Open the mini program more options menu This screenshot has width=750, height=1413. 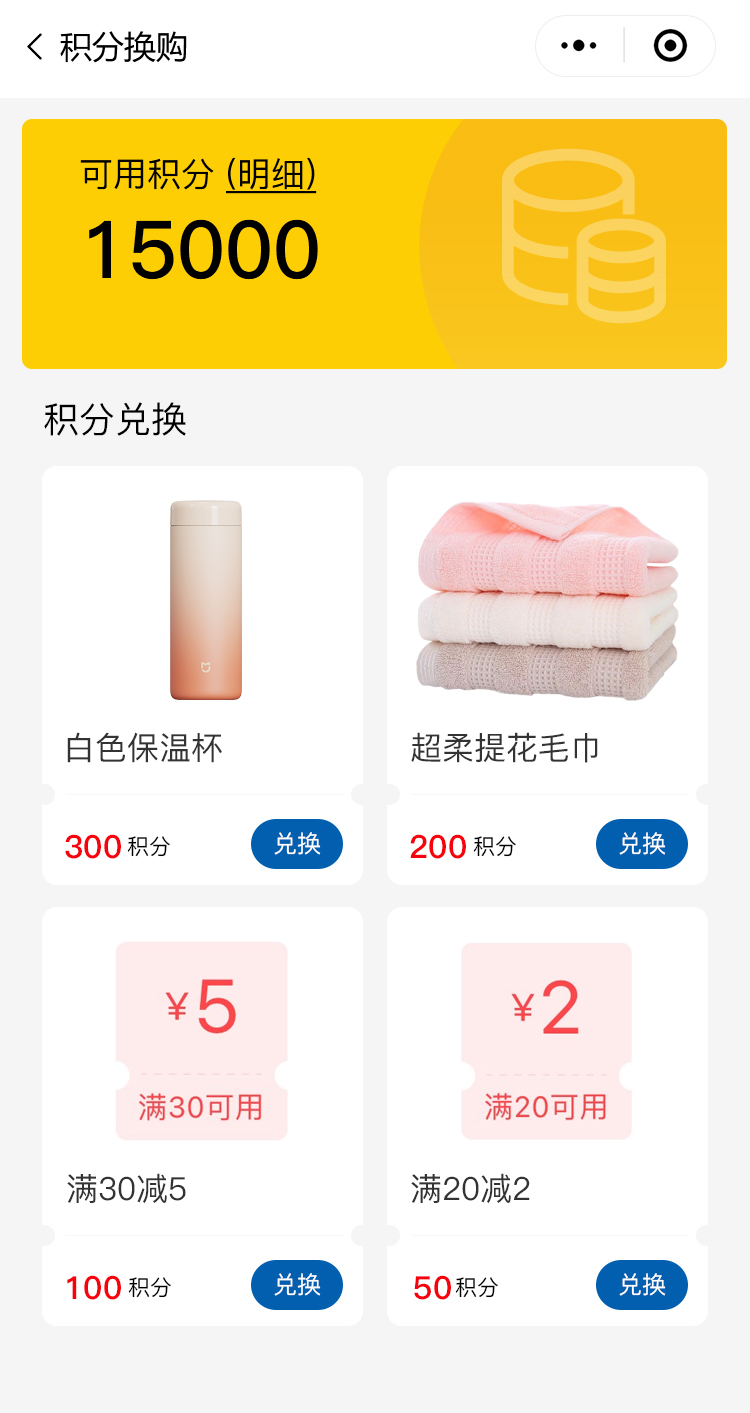tap(579, 46)
